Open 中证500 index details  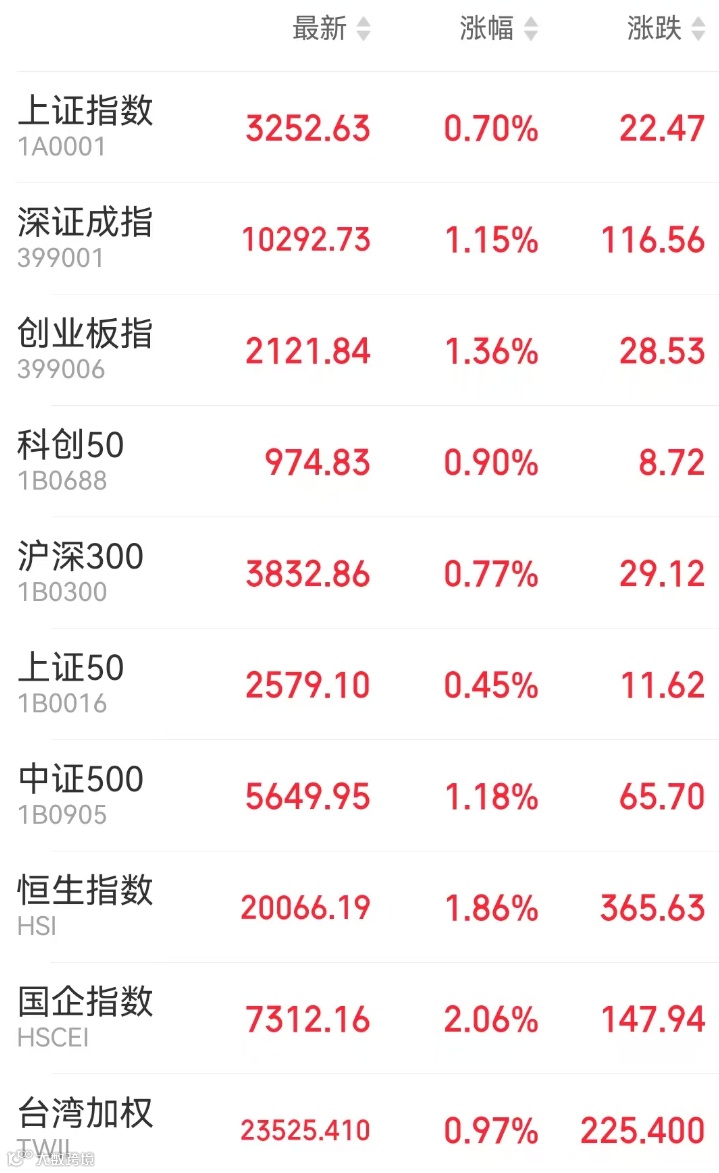tap(367, 797)
